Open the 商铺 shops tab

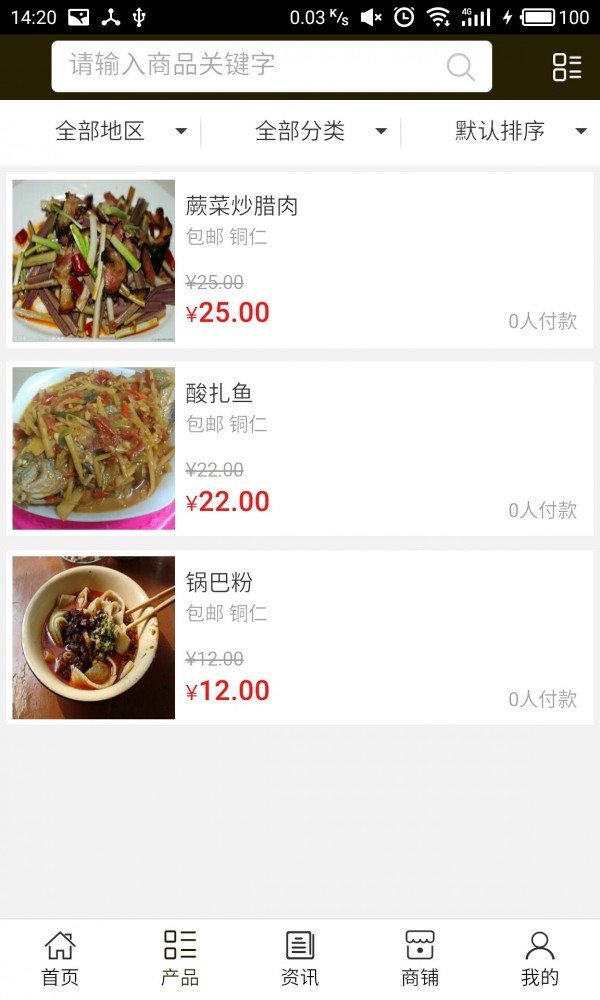(420, 958)
